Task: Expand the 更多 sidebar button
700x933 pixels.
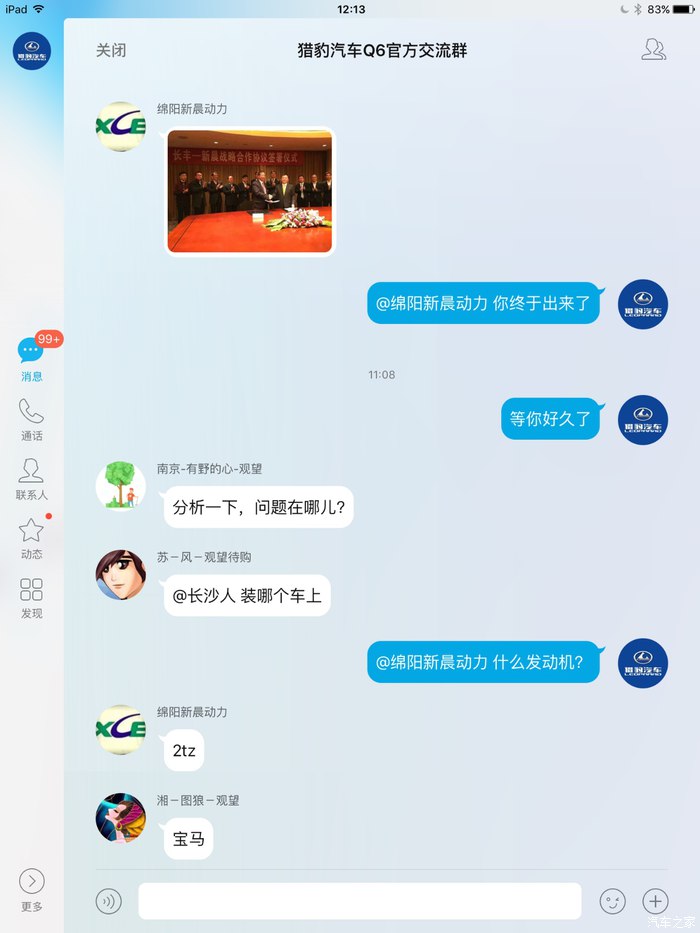Action: coord(32,889)
